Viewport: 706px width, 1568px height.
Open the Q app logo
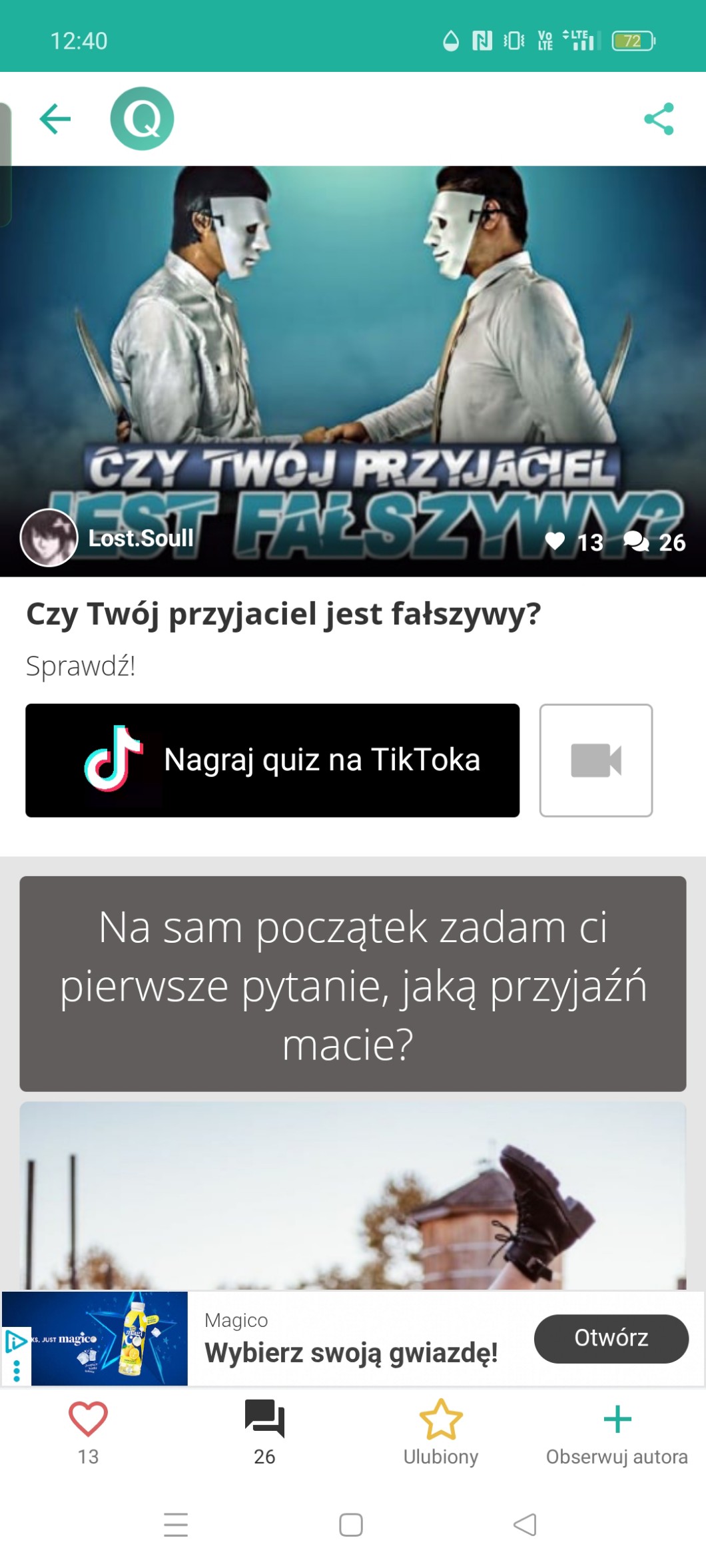tap(142, 119)
